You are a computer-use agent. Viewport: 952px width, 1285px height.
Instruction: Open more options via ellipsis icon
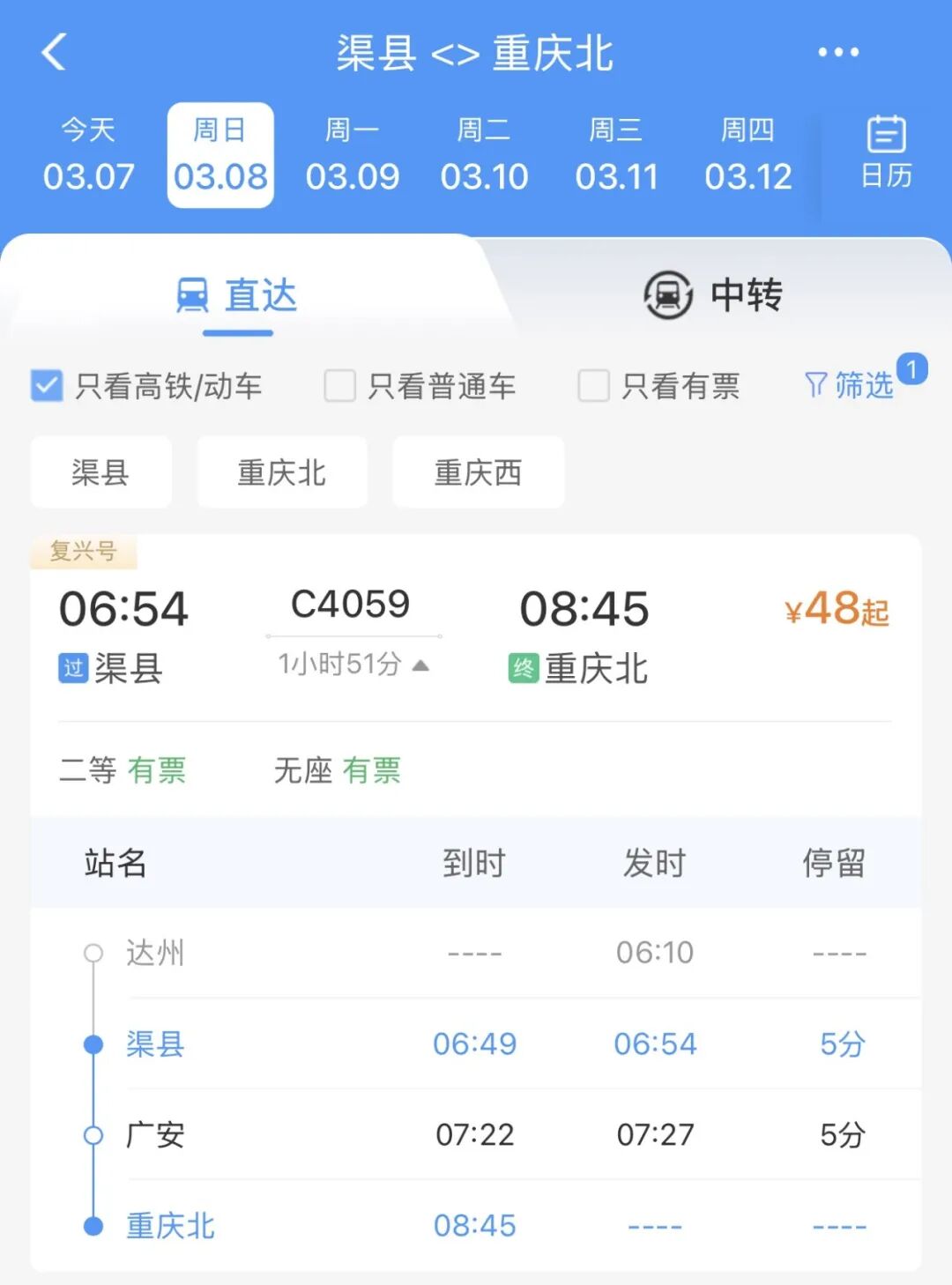point(838,51)
